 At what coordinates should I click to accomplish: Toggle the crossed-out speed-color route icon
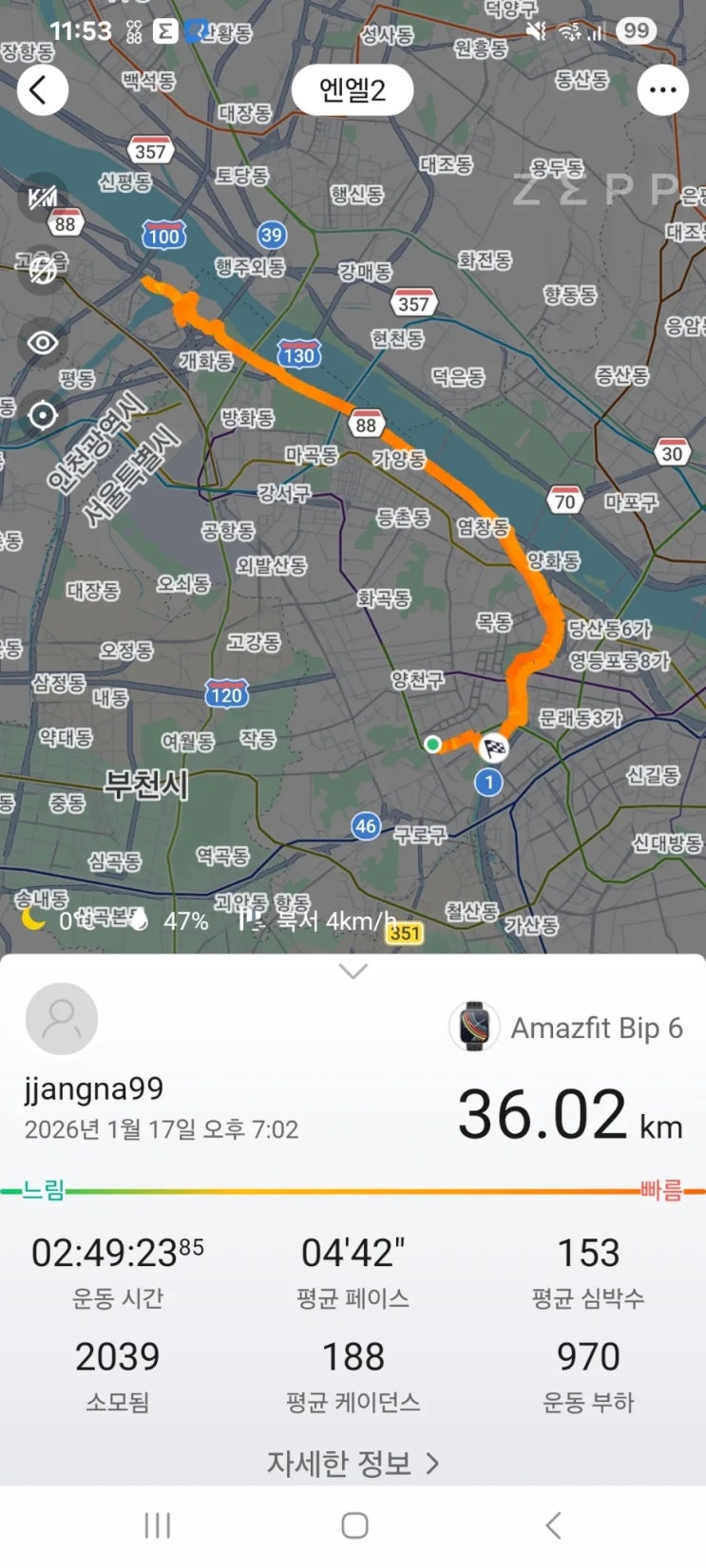(42, 270)
